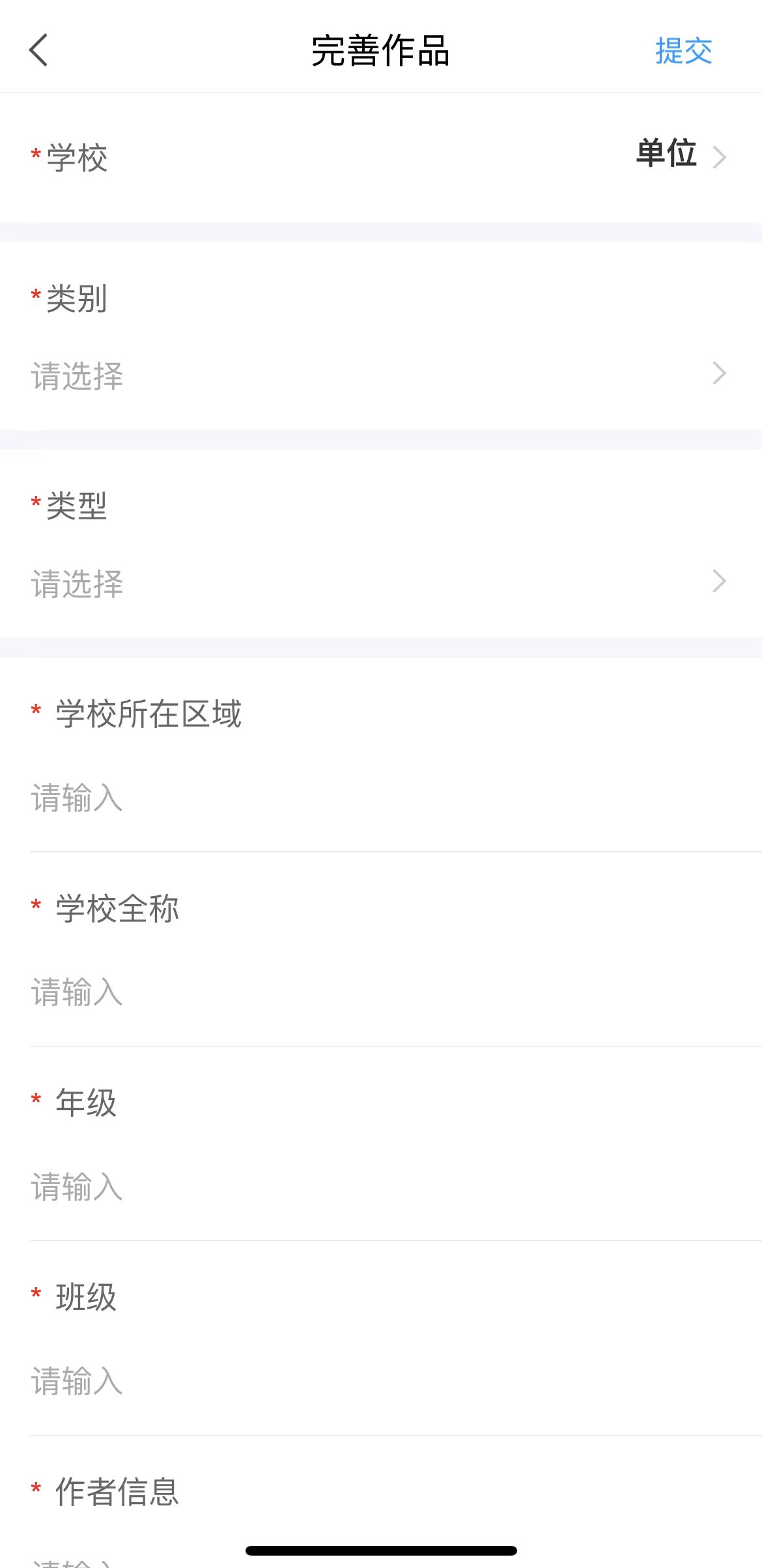This screenshot has width=762, height=1568.
Task: Open the 学校 单位 selector
Action: coord(680,156)
